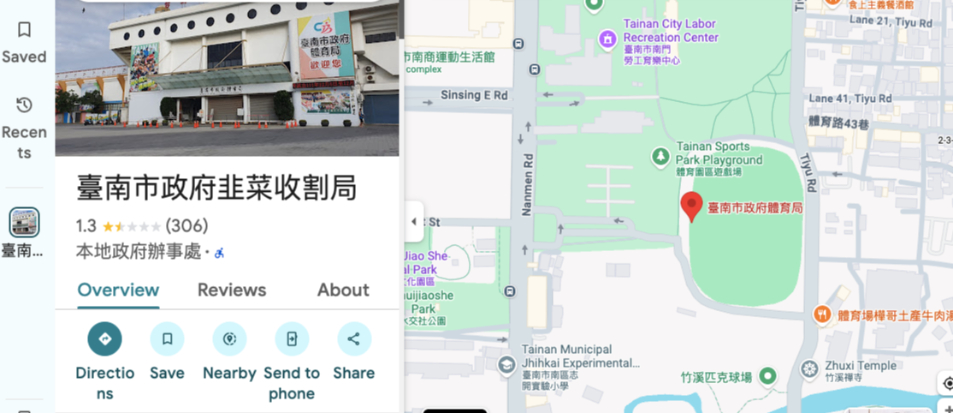Open the Saved places sidebar item
Screen dimensions: 953x413
point(24,41)
